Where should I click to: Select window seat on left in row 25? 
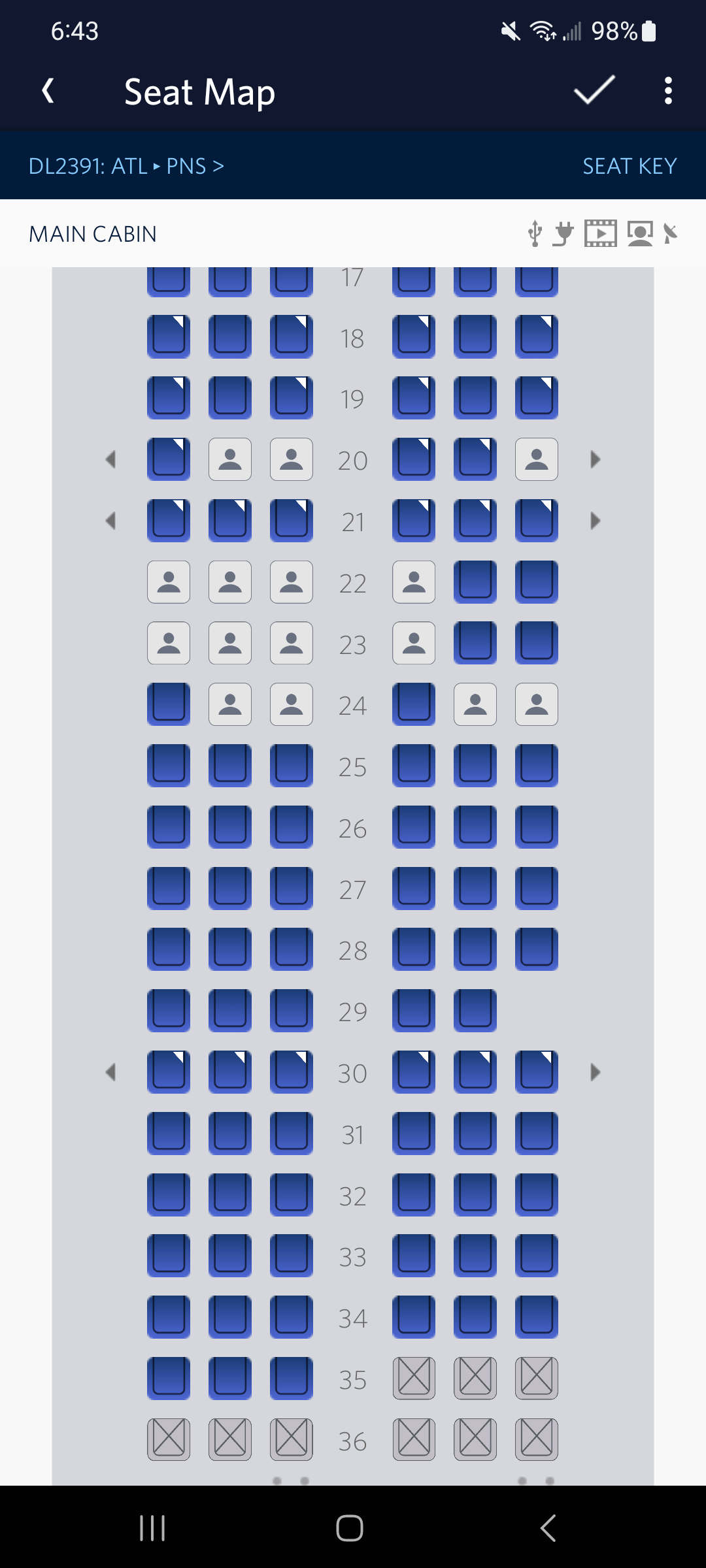point(169,766)
